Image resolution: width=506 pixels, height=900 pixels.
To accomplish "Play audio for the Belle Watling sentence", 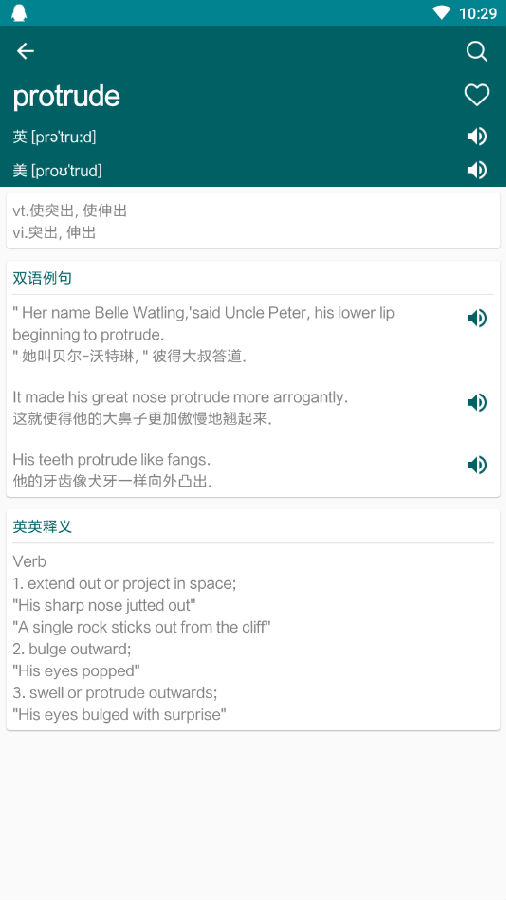I will point(477,318).
